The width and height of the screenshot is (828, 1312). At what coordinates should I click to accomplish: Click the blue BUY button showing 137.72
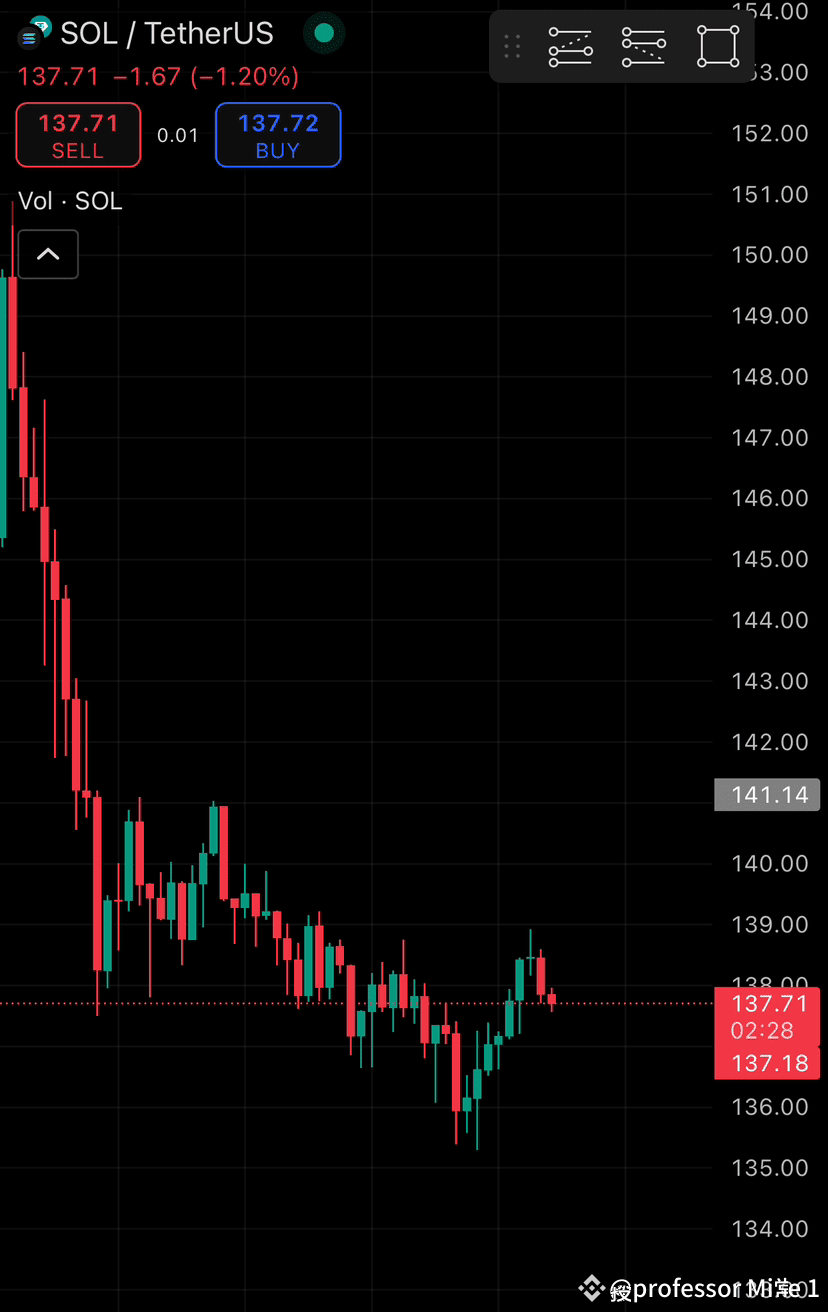pos(277,134)
